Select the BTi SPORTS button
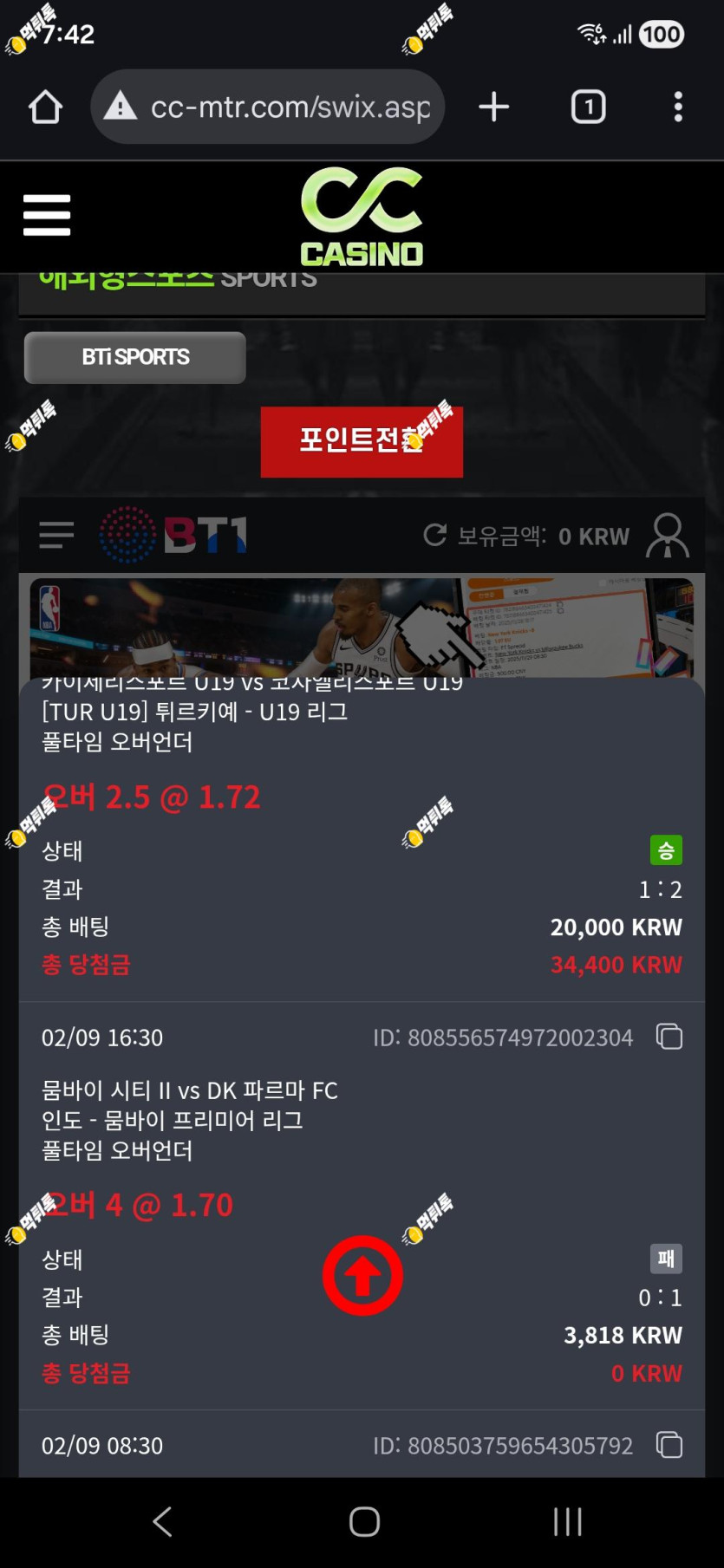The height and width of the screenshot is (1568, 724). [135, 357]
